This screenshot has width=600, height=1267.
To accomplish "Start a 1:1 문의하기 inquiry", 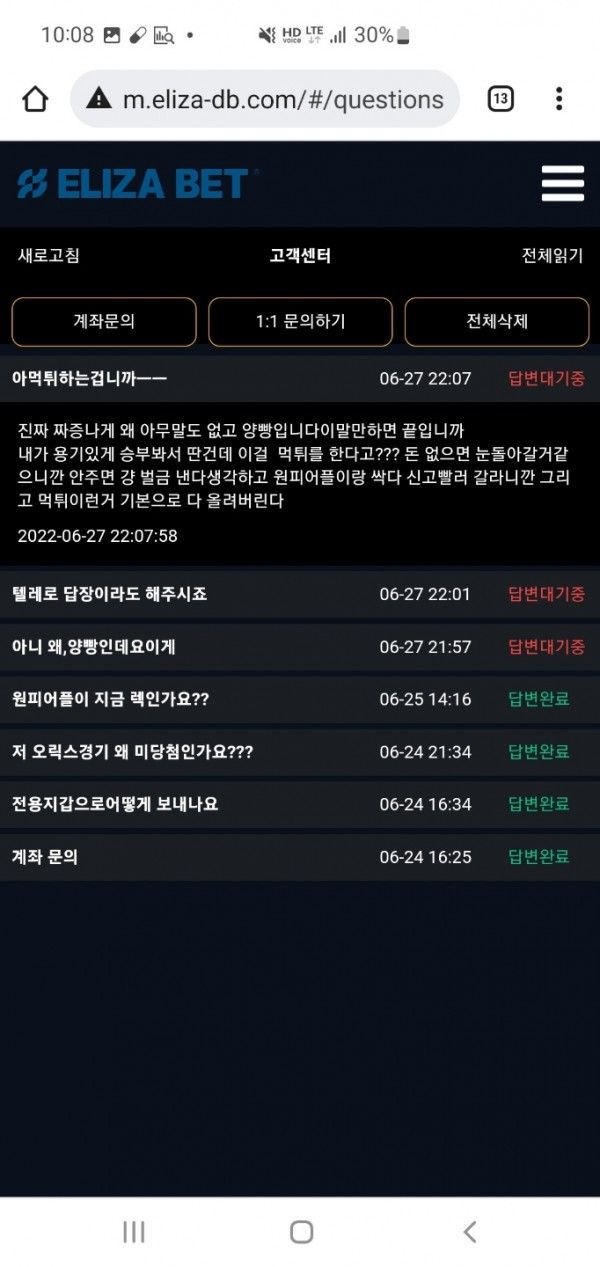I will (x=300, y=322).
